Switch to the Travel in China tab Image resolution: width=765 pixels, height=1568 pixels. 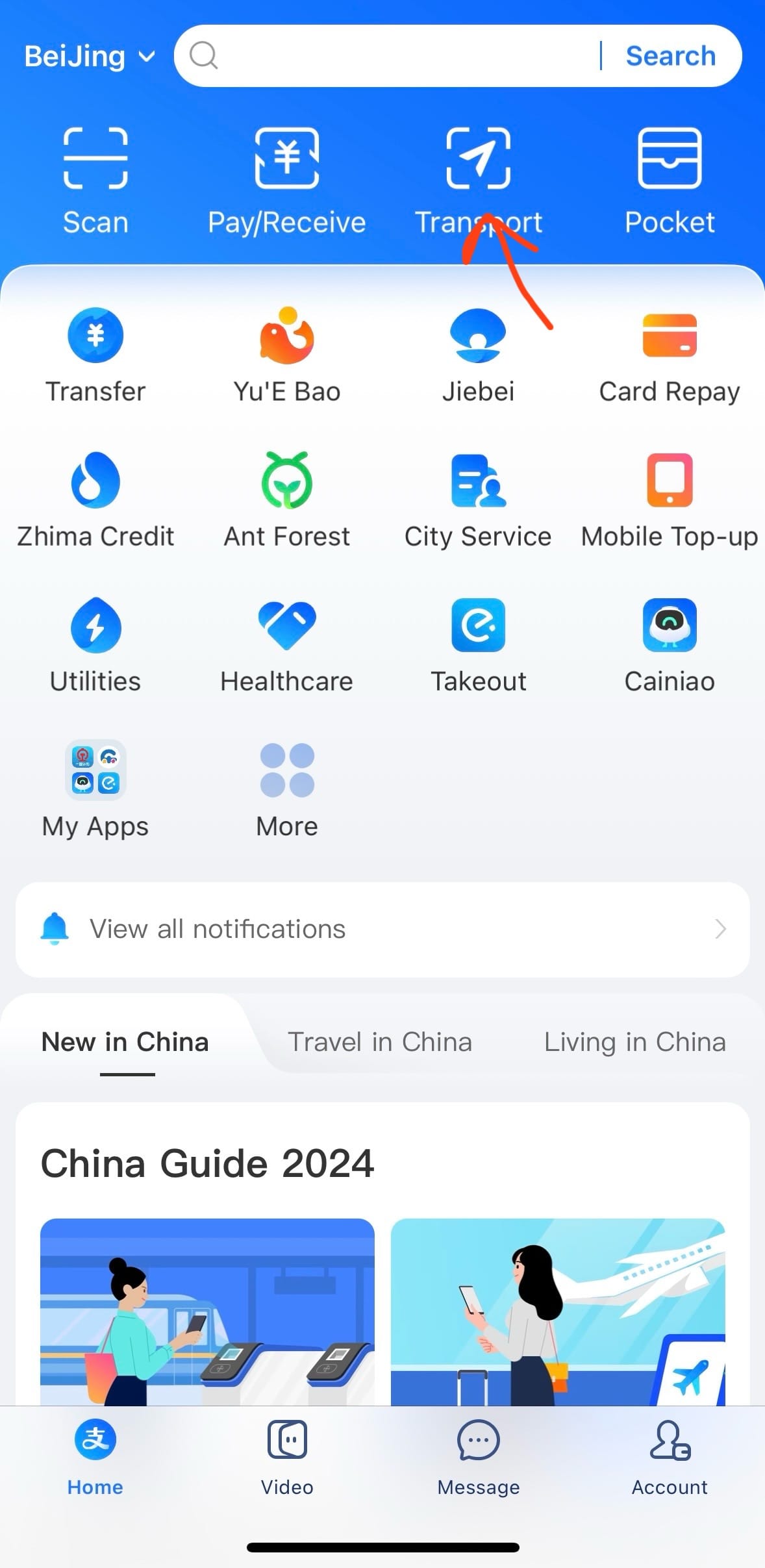click(380, 1041)
